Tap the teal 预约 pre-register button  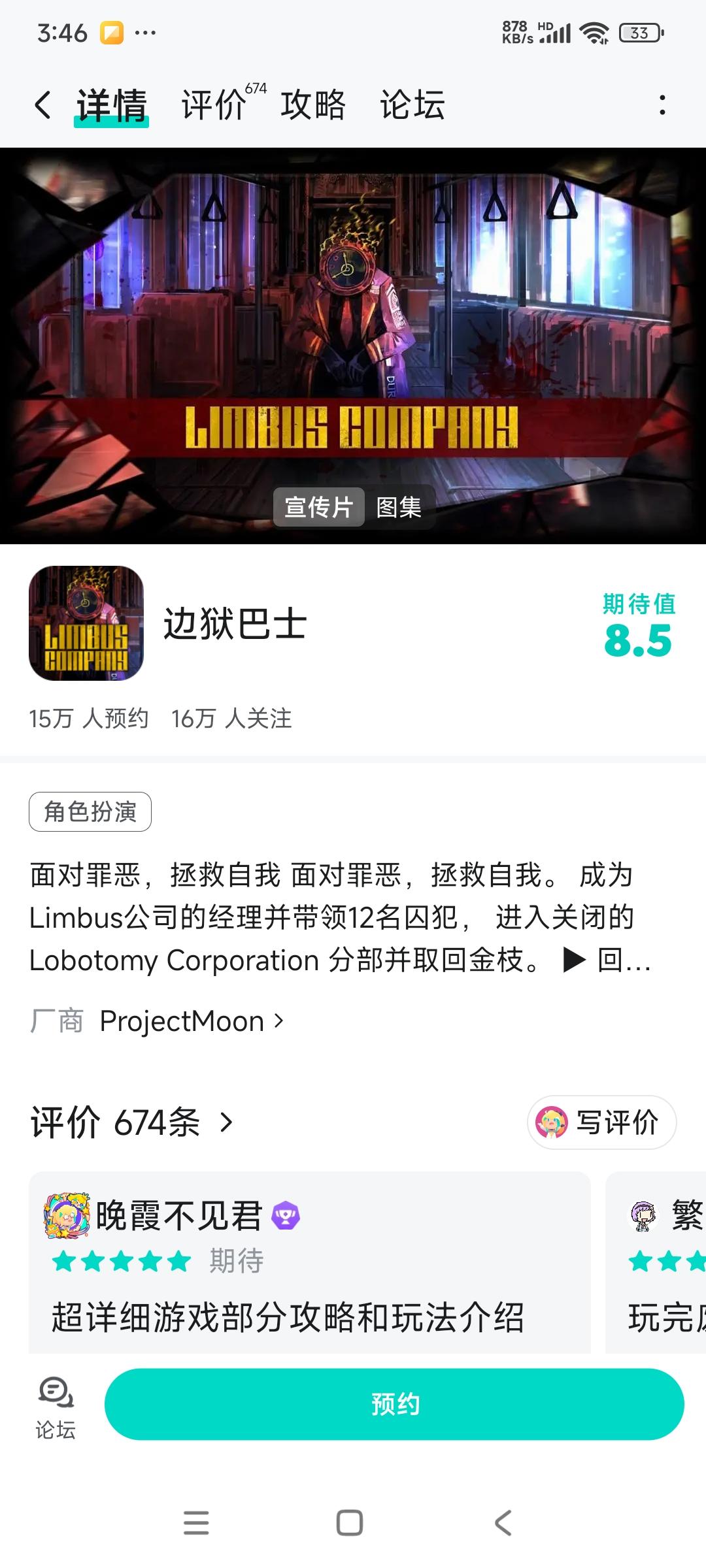pyautogui.click(x=394, y=1404)
